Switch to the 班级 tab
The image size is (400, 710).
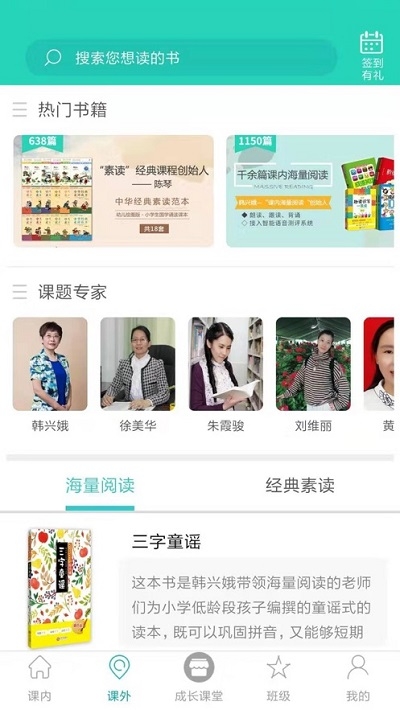pyautogui.click(x=278, y=679)
